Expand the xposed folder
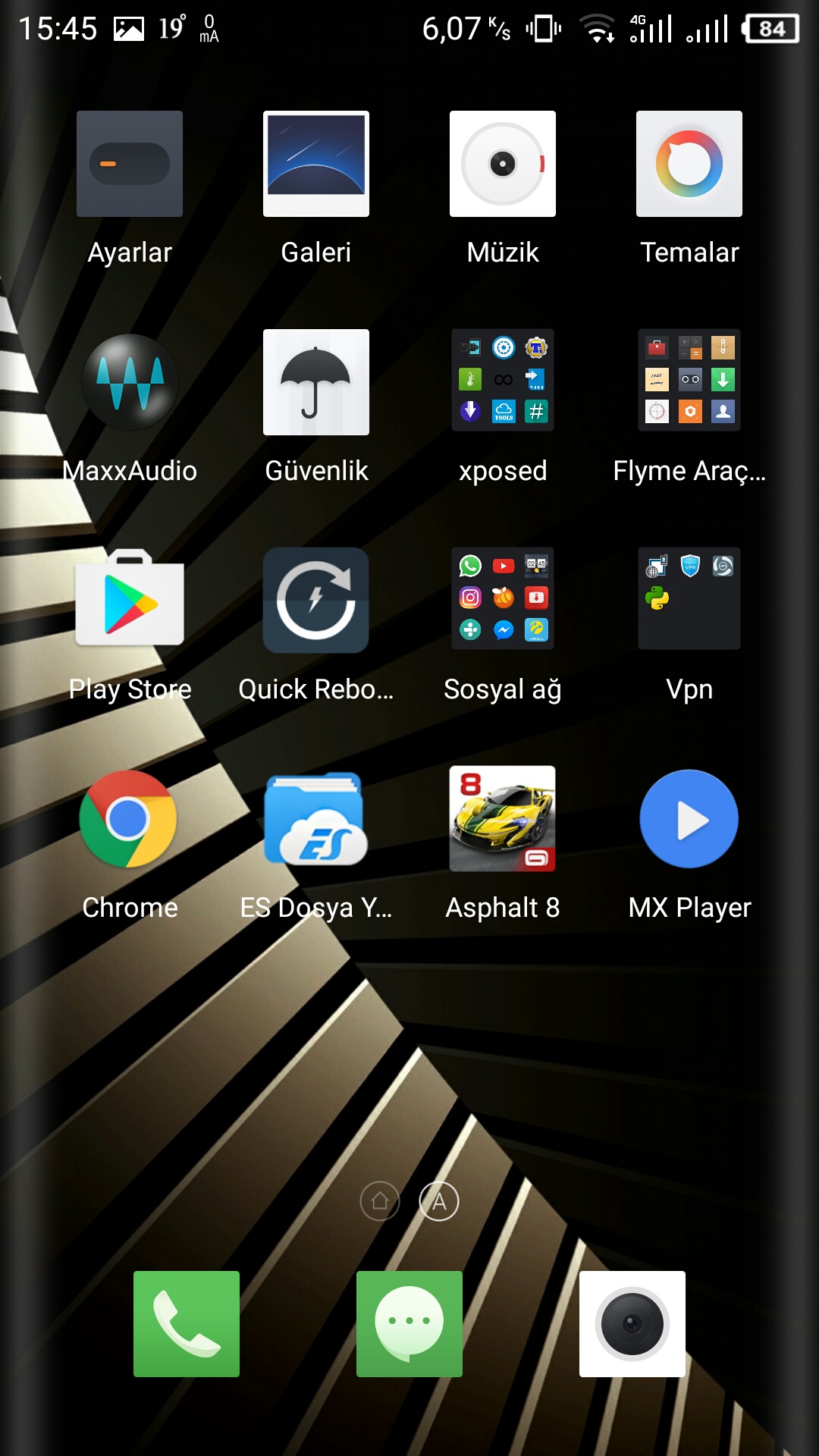Viewport: 819px width, 1456px height. click(503, 381)
